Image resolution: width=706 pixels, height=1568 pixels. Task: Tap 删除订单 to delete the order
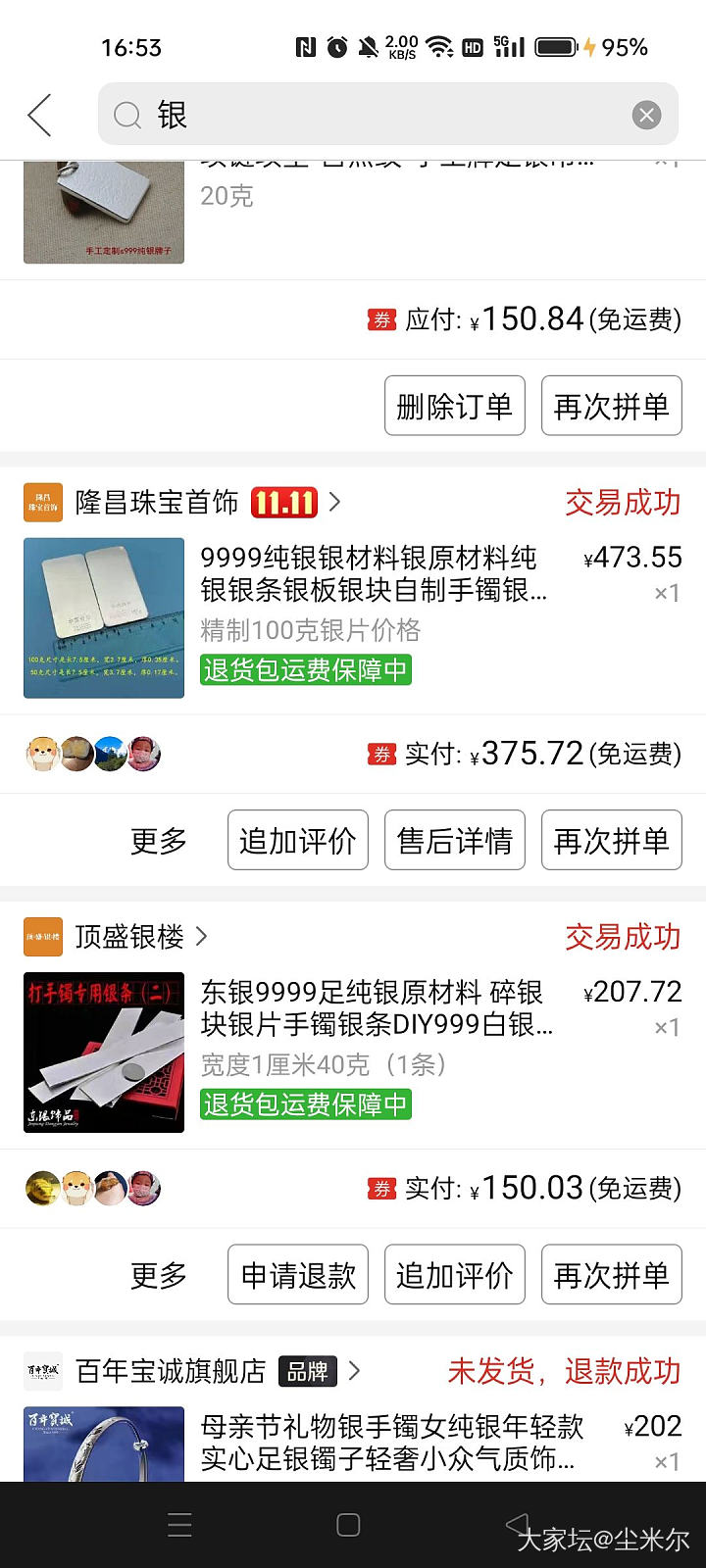454,406
